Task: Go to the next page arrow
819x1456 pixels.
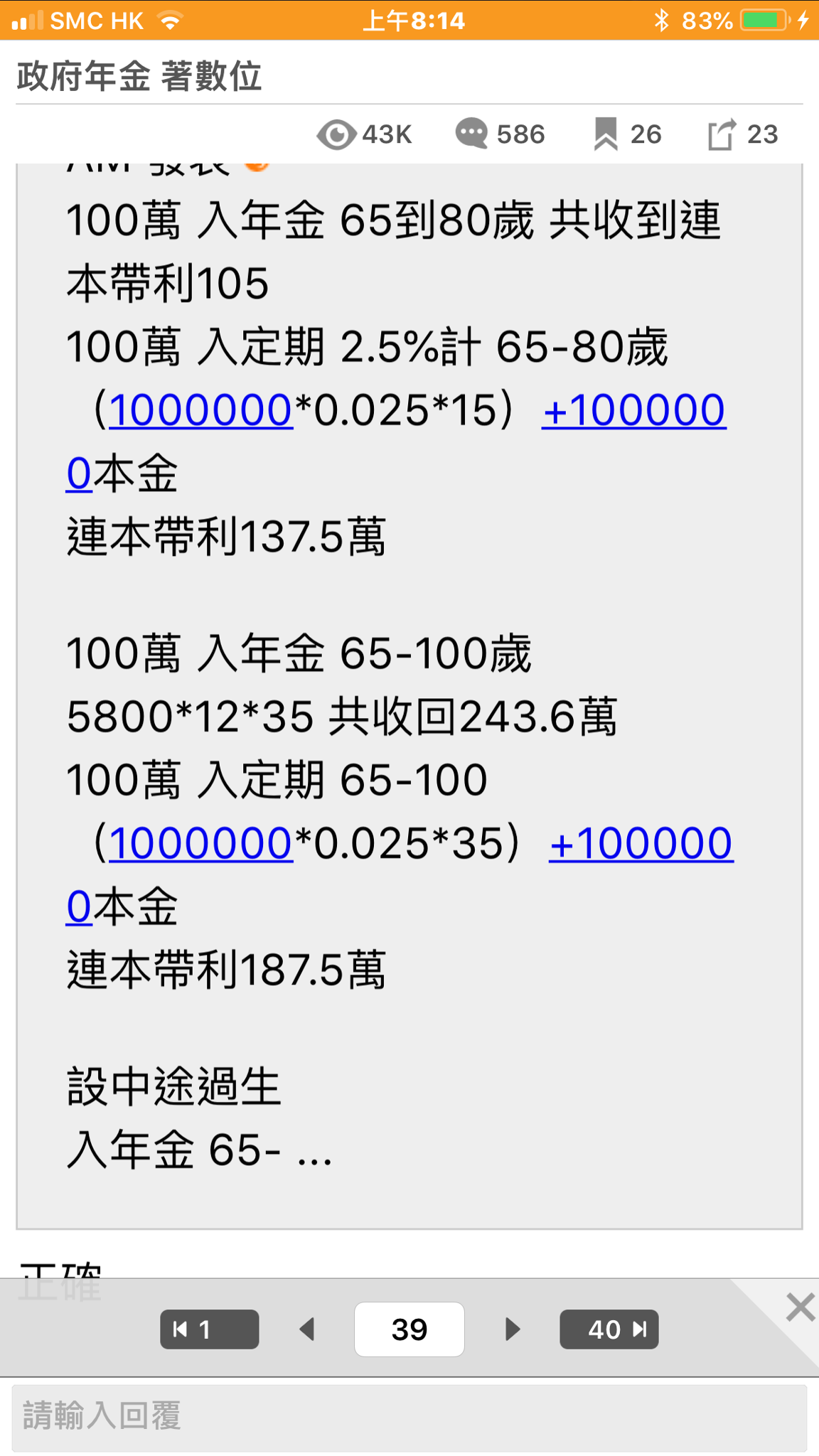Action: tap(512, 1329)
